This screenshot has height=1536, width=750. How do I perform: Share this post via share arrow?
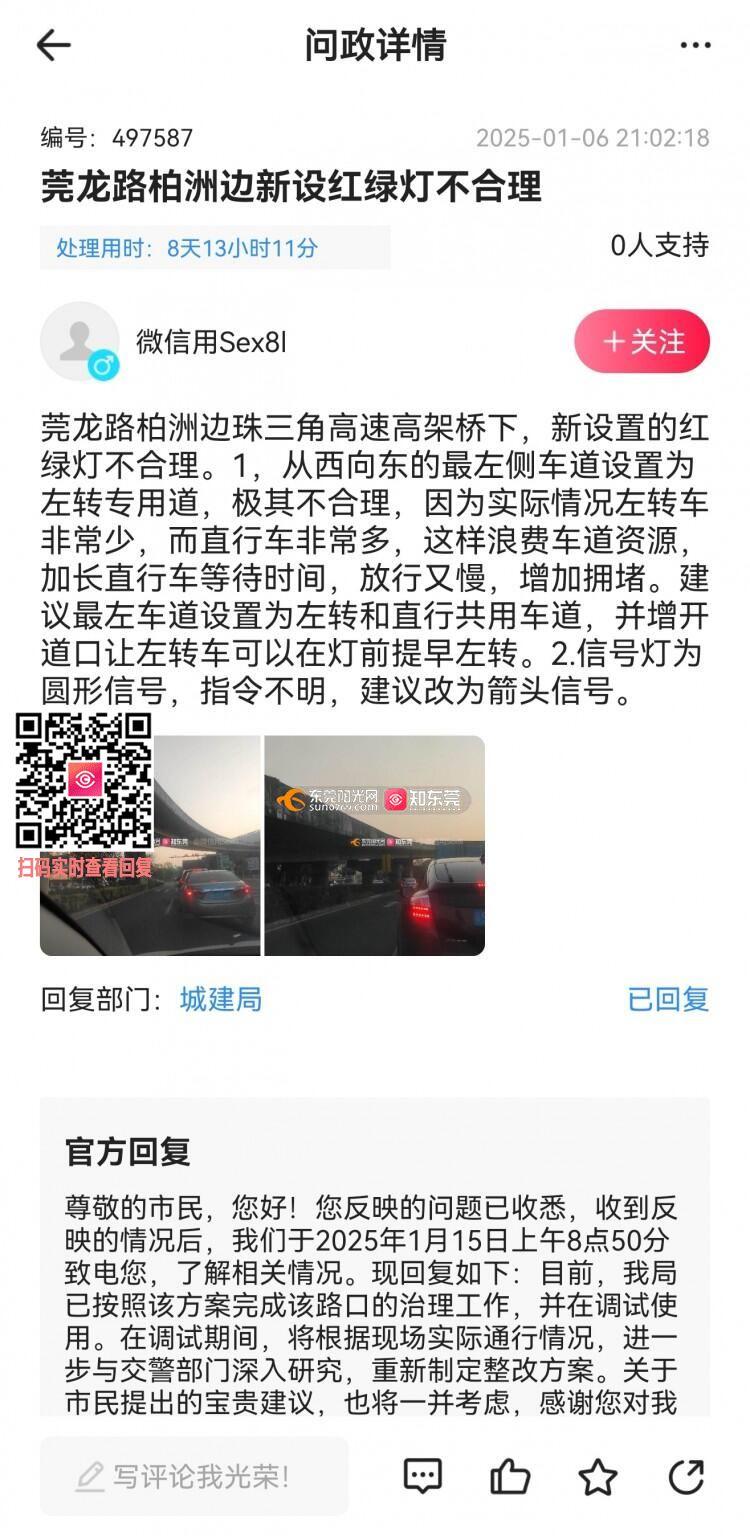point(686,1476)
